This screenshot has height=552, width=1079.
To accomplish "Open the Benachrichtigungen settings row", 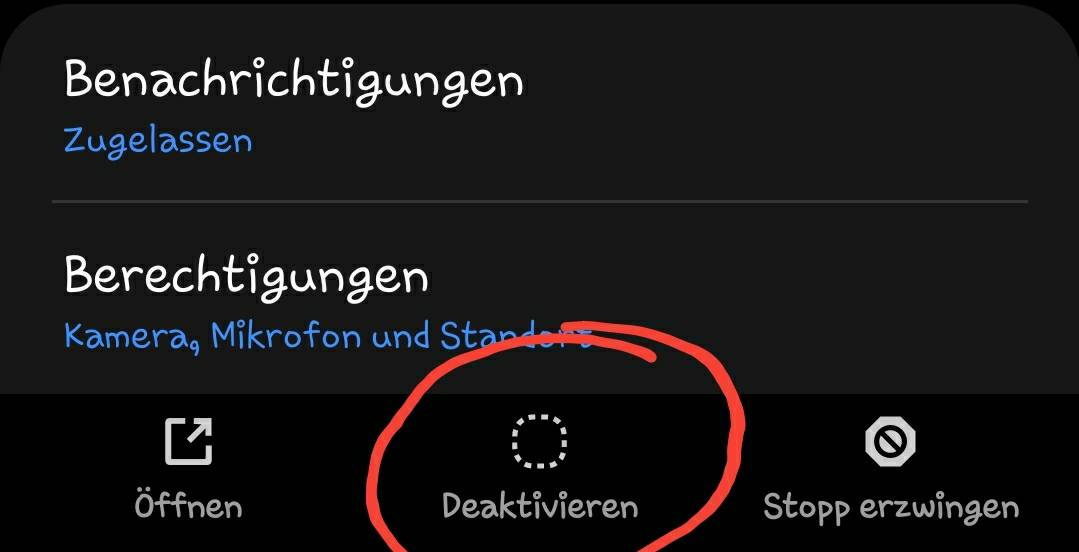I will point(294,105).
